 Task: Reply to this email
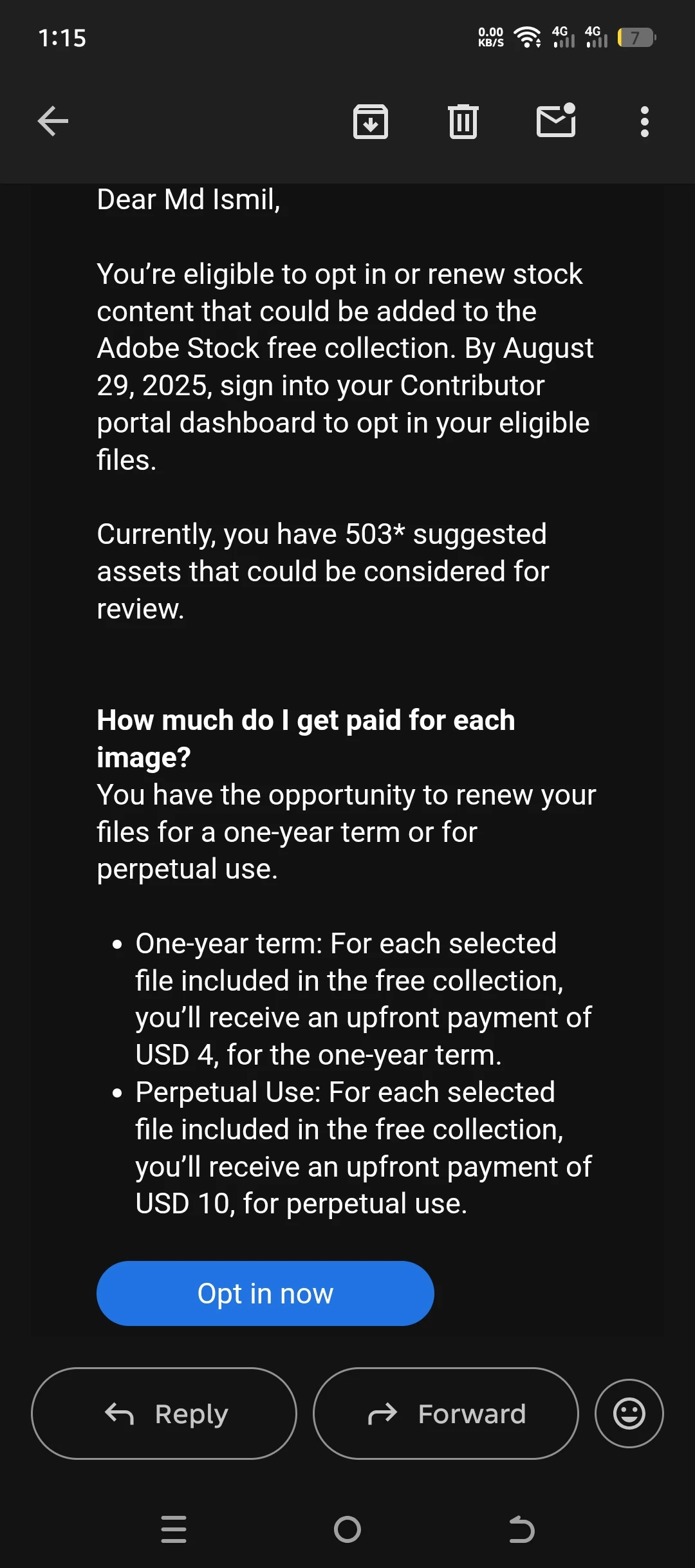coord(164,1414)
